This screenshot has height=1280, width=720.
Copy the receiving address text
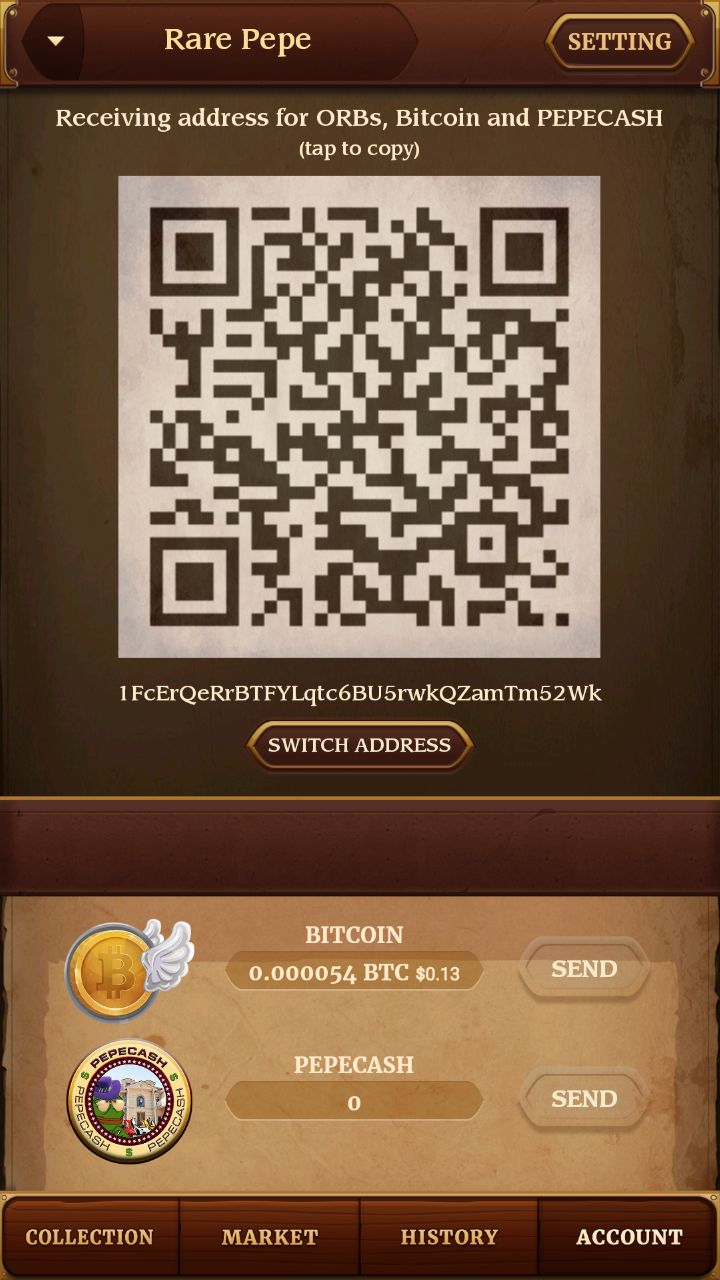(x=360, y=693)
